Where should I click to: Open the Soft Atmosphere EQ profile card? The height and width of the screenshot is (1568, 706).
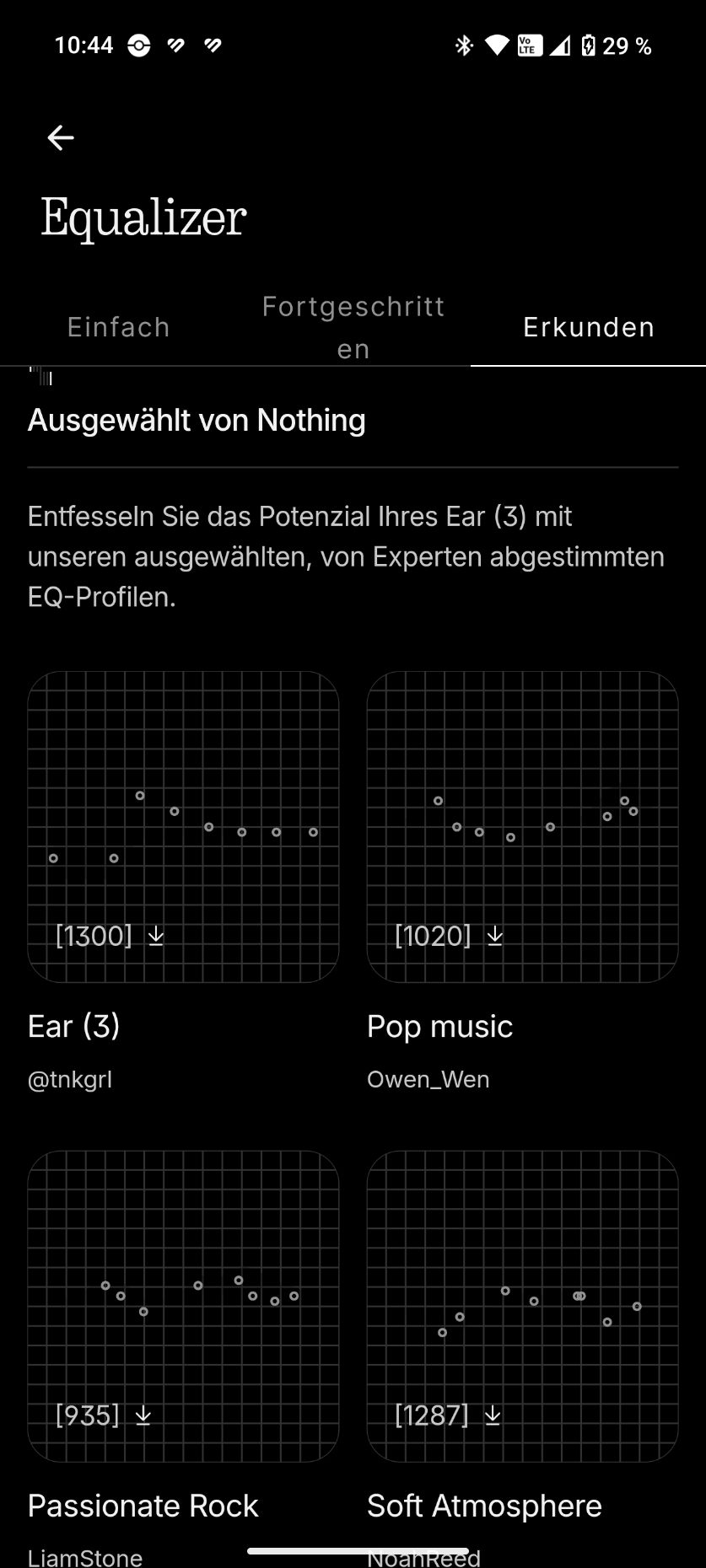[522, 1305]
